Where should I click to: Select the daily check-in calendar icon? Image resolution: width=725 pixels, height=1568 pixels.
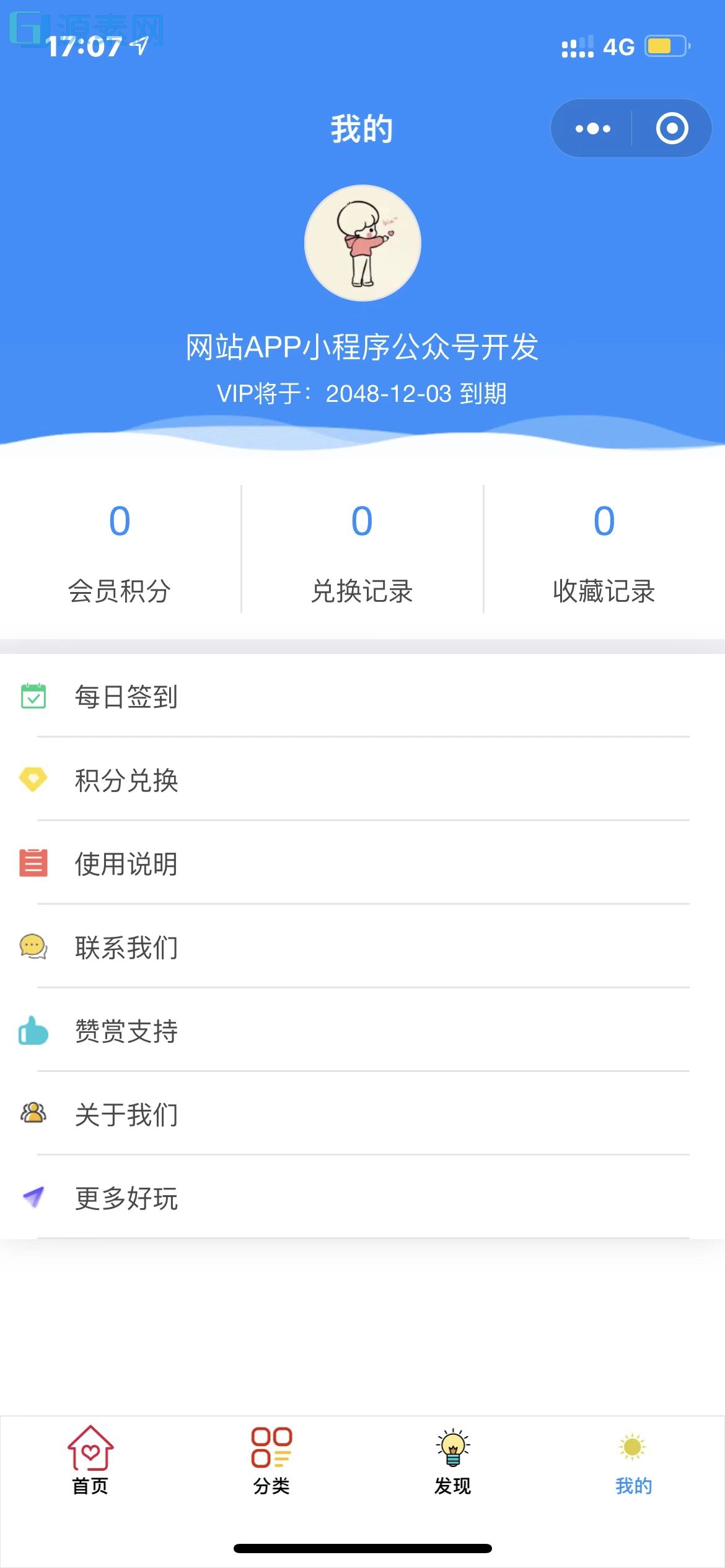pyautogui.click(x=34, y=697)
